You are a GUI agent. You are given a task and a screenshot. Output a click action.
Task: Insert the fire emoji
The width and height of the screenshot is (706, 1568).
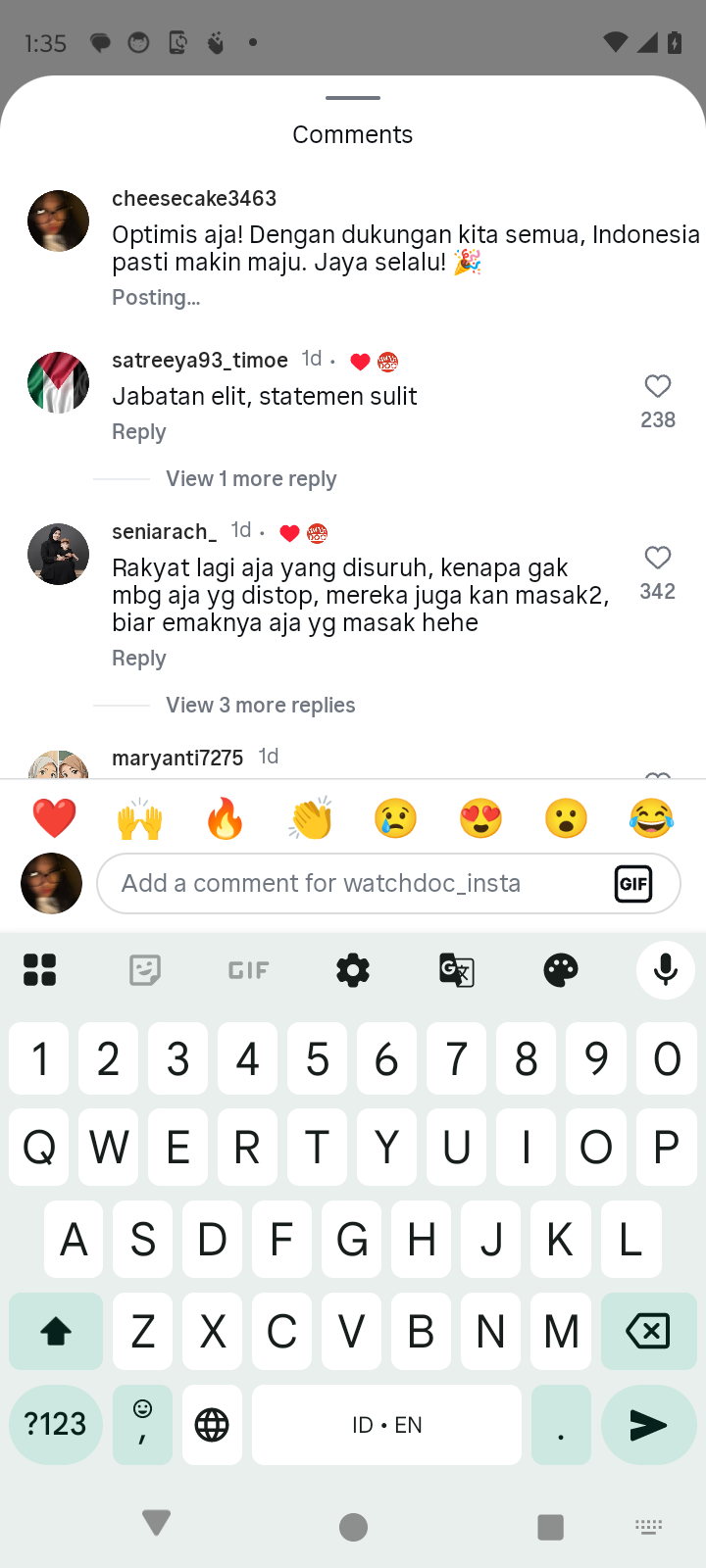[226, 818]
